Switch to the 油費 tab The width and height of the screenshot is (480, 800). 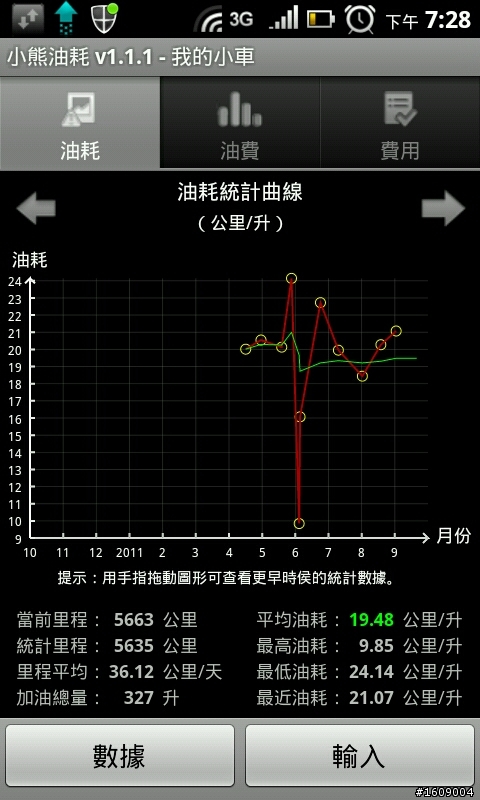pyautogui.click(x=240, y=123)
